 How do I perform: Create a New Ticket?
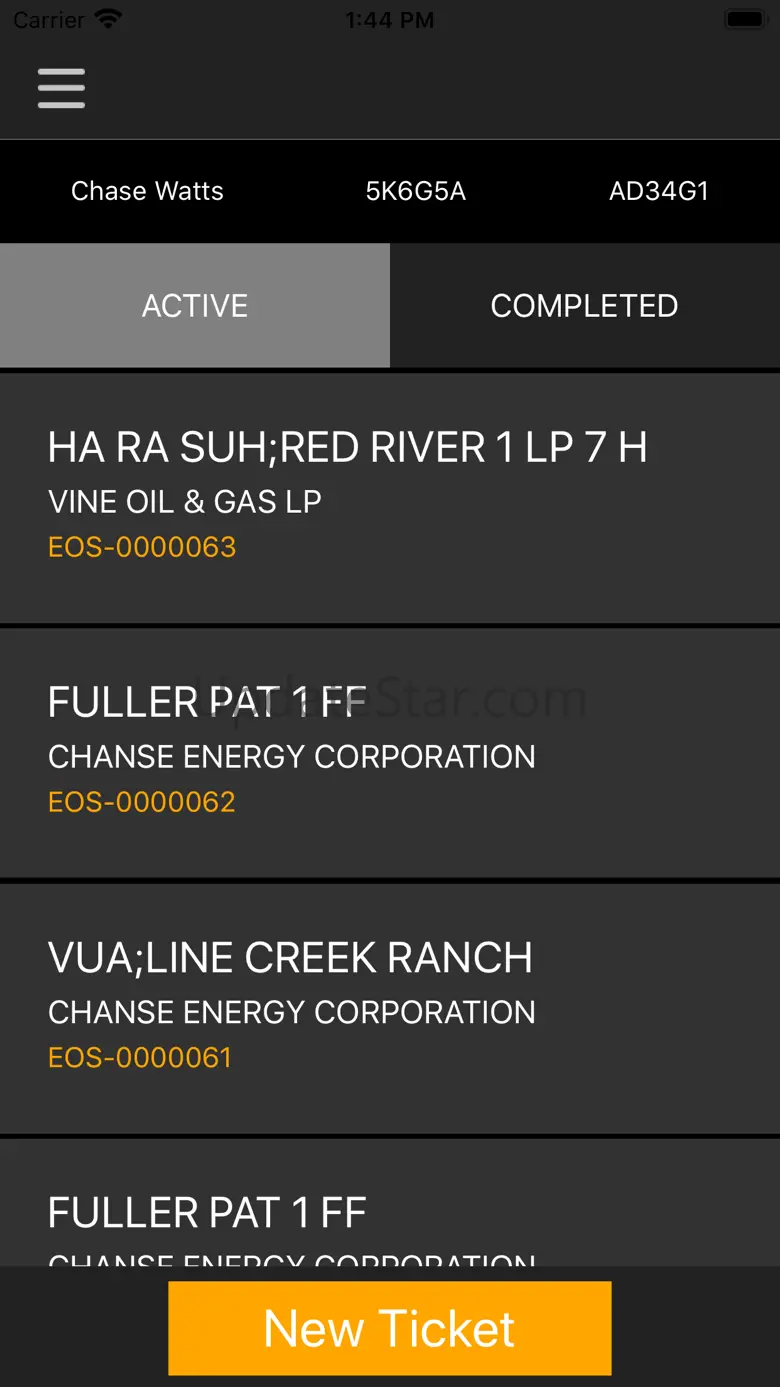(x=389, y=1328)
